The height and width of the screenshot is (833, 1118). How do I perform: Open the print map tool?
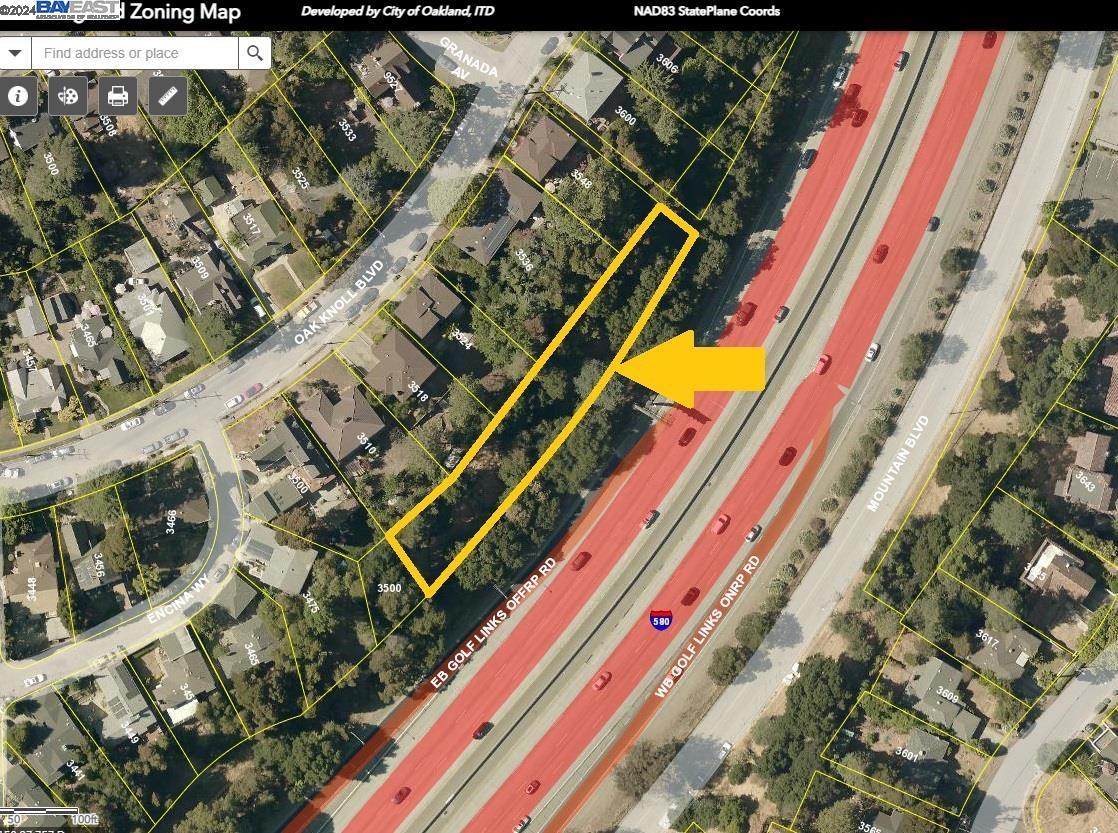[x=118, y=96]
